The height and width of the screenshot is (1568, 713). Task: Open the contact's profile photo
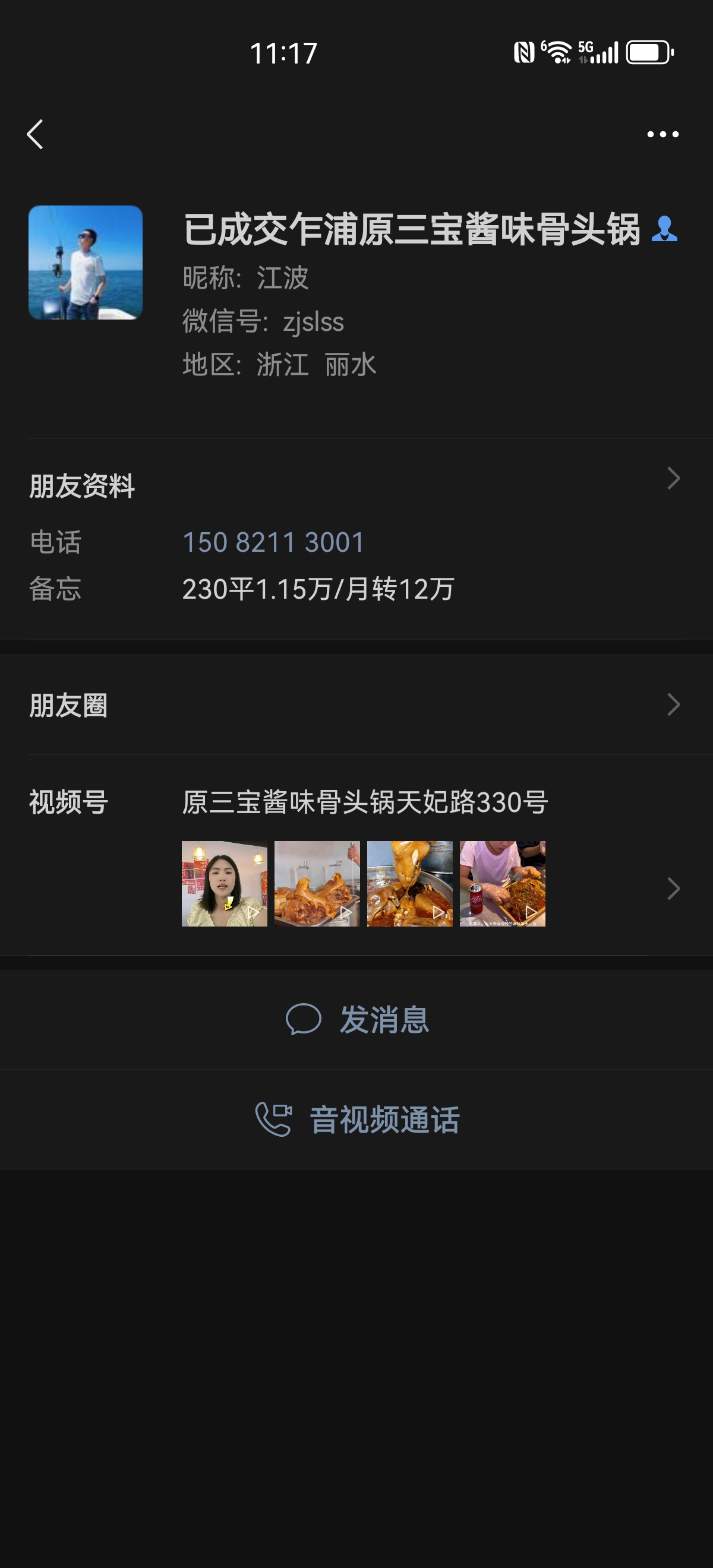(x=83, y=264)
